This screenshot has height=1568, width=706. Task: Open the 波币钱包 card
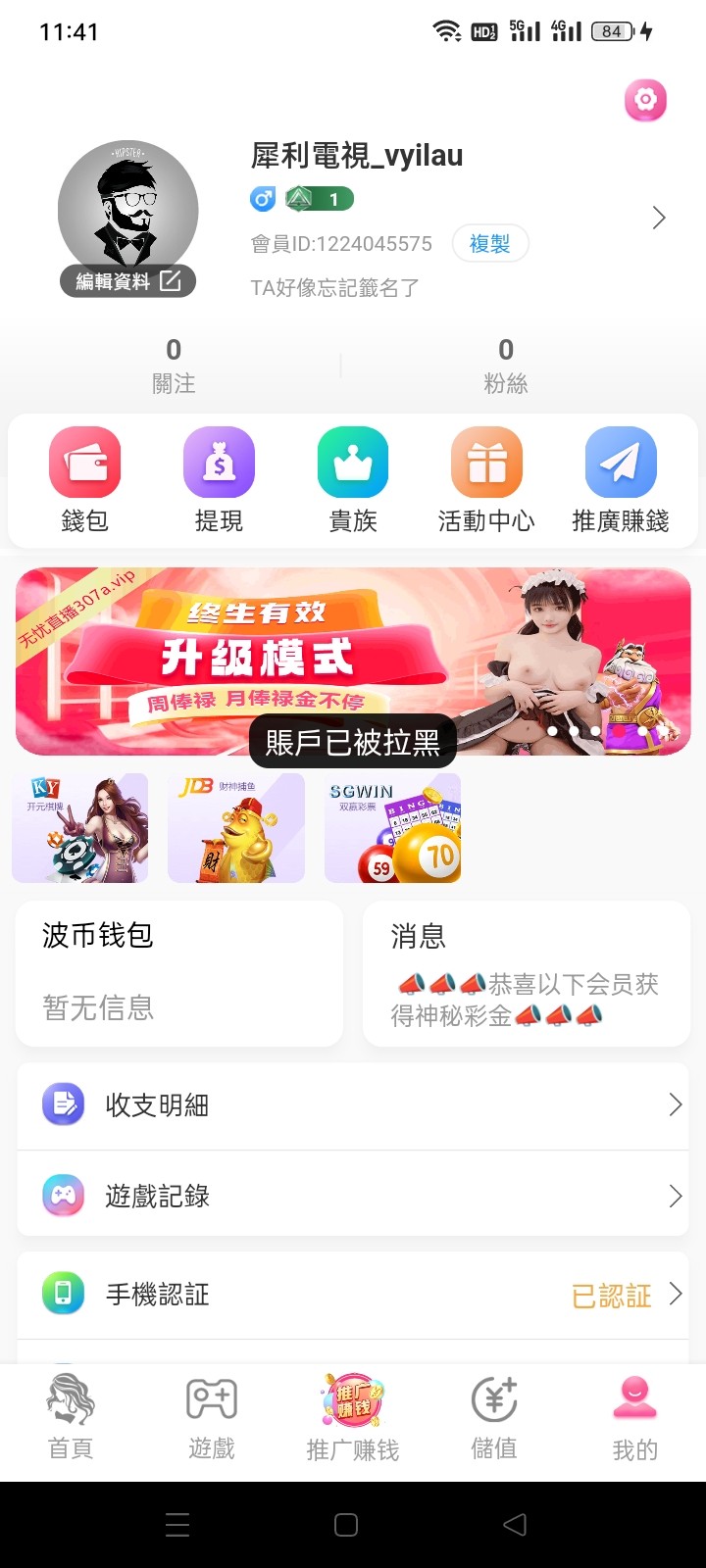pos(179,973)
